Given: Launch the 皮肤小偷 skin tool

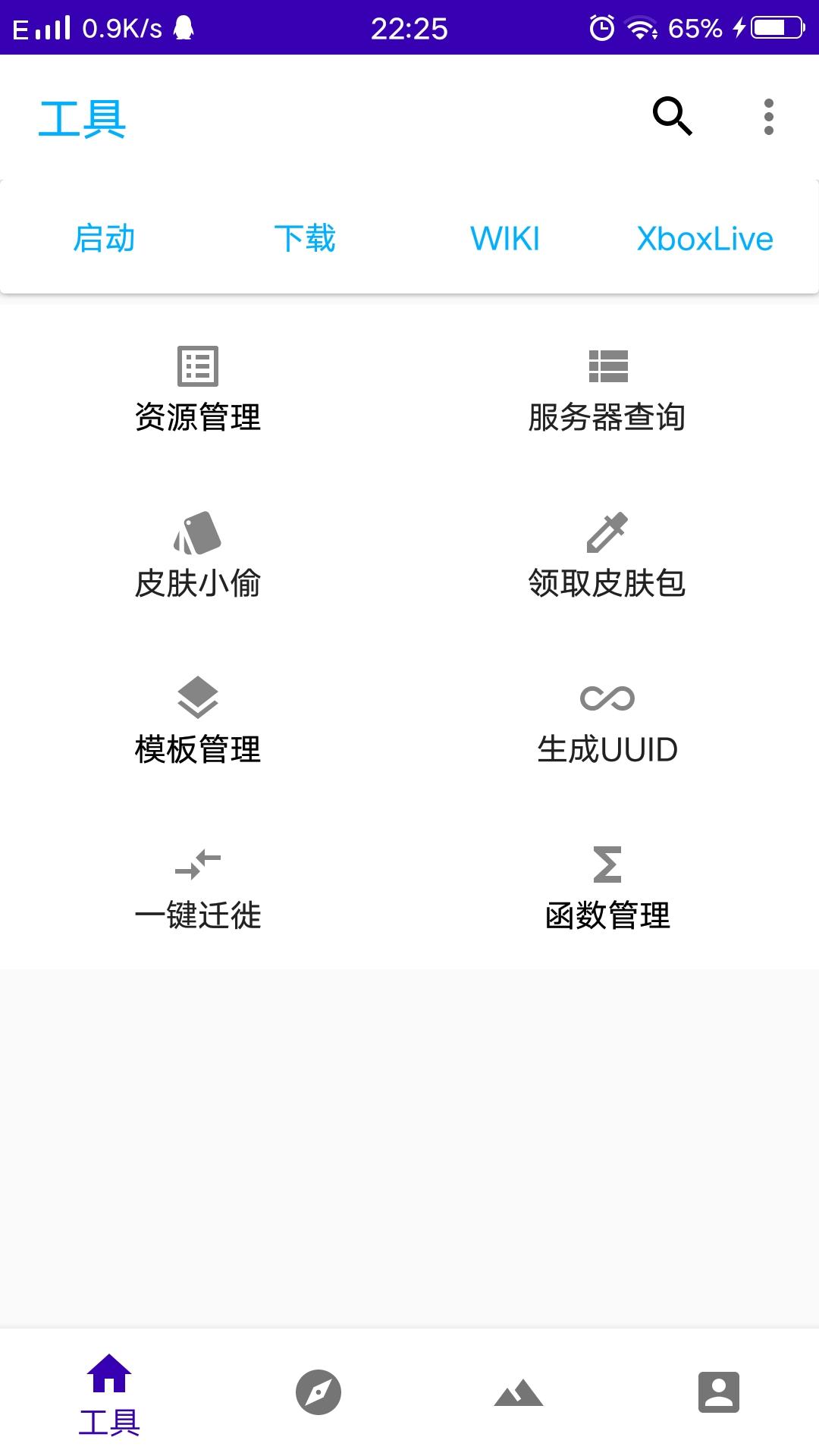Looking at the screenshot, I should pos(198,557).
